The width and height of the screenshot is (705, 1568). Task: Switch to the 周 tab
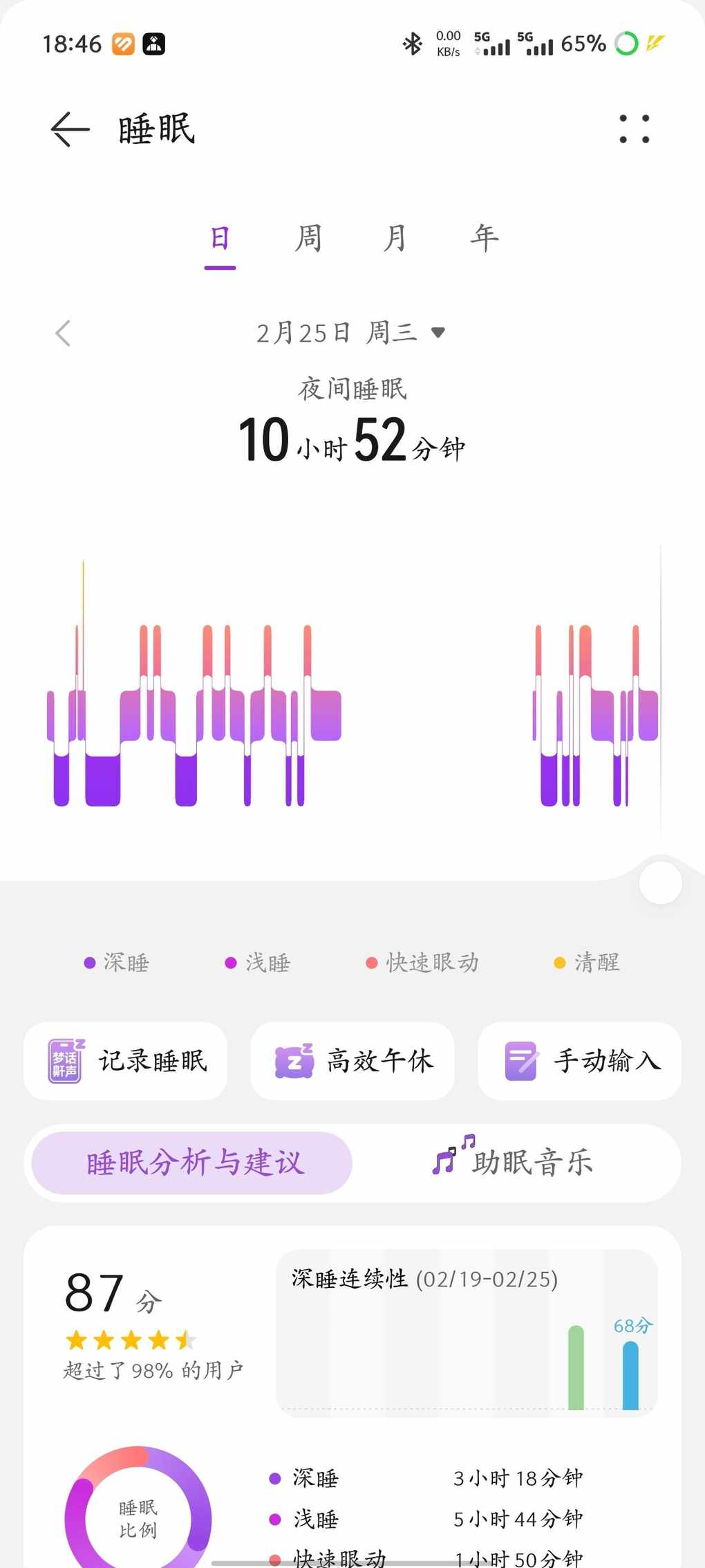pyautogui.click(x=308, y=239)
